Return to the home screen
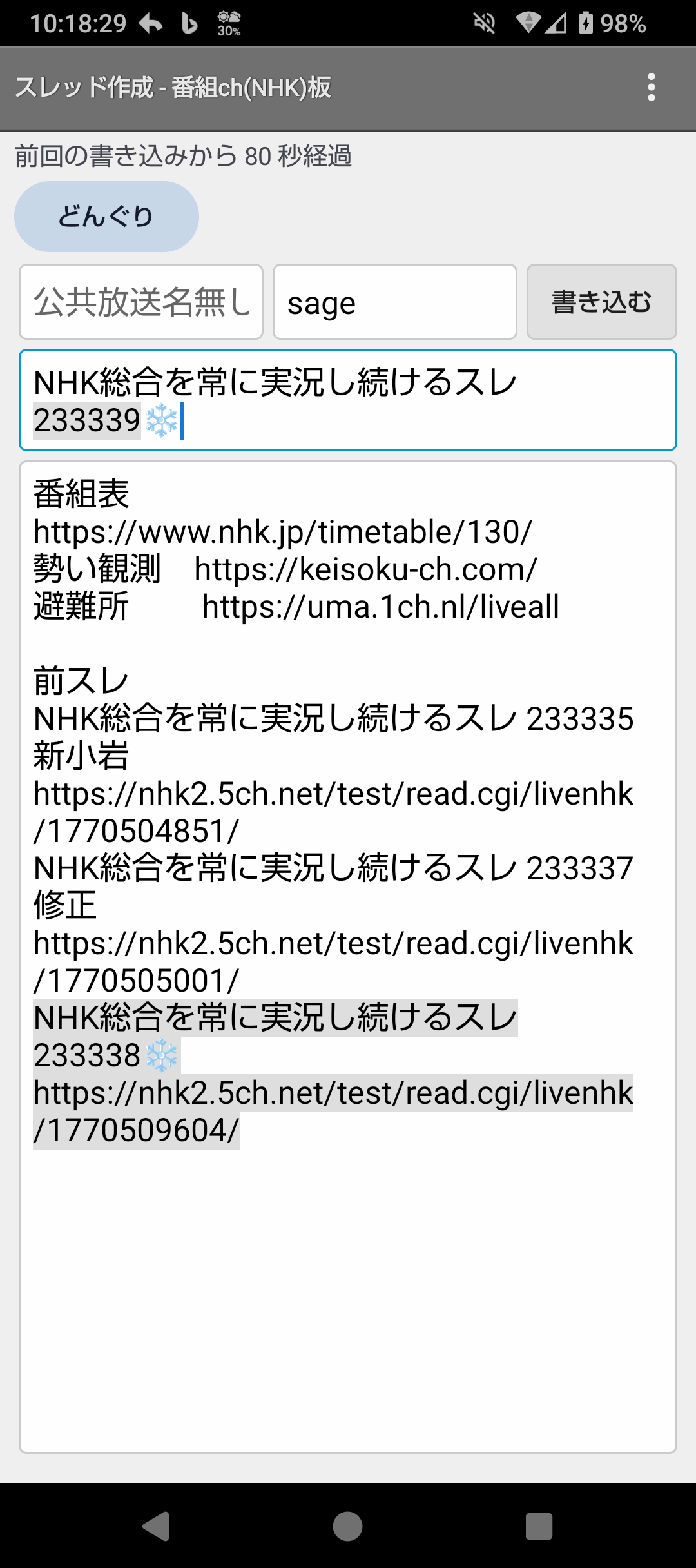The width and height of the screenshot is (696, 1568). coord(347,1526)
